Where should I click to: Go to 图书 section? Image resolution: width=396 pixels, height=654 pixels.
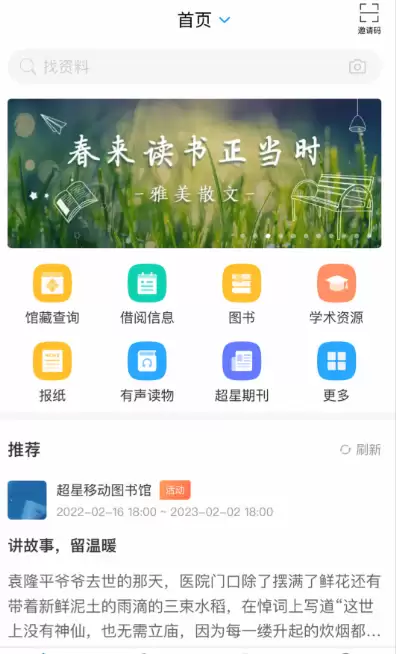tap(242, 294)
